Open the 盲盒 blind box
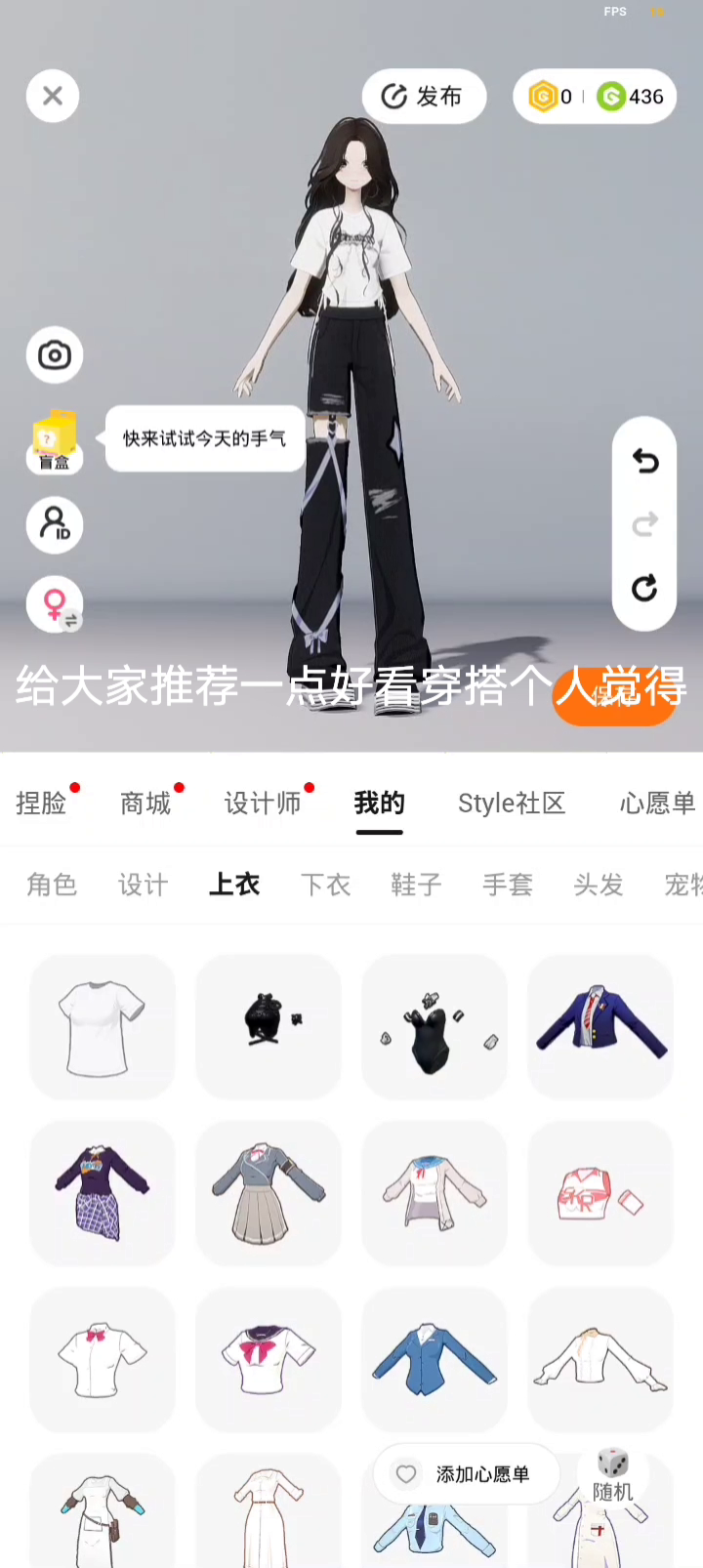The height and width of the screenshot is (1568, 703). [x=55, y=441]
